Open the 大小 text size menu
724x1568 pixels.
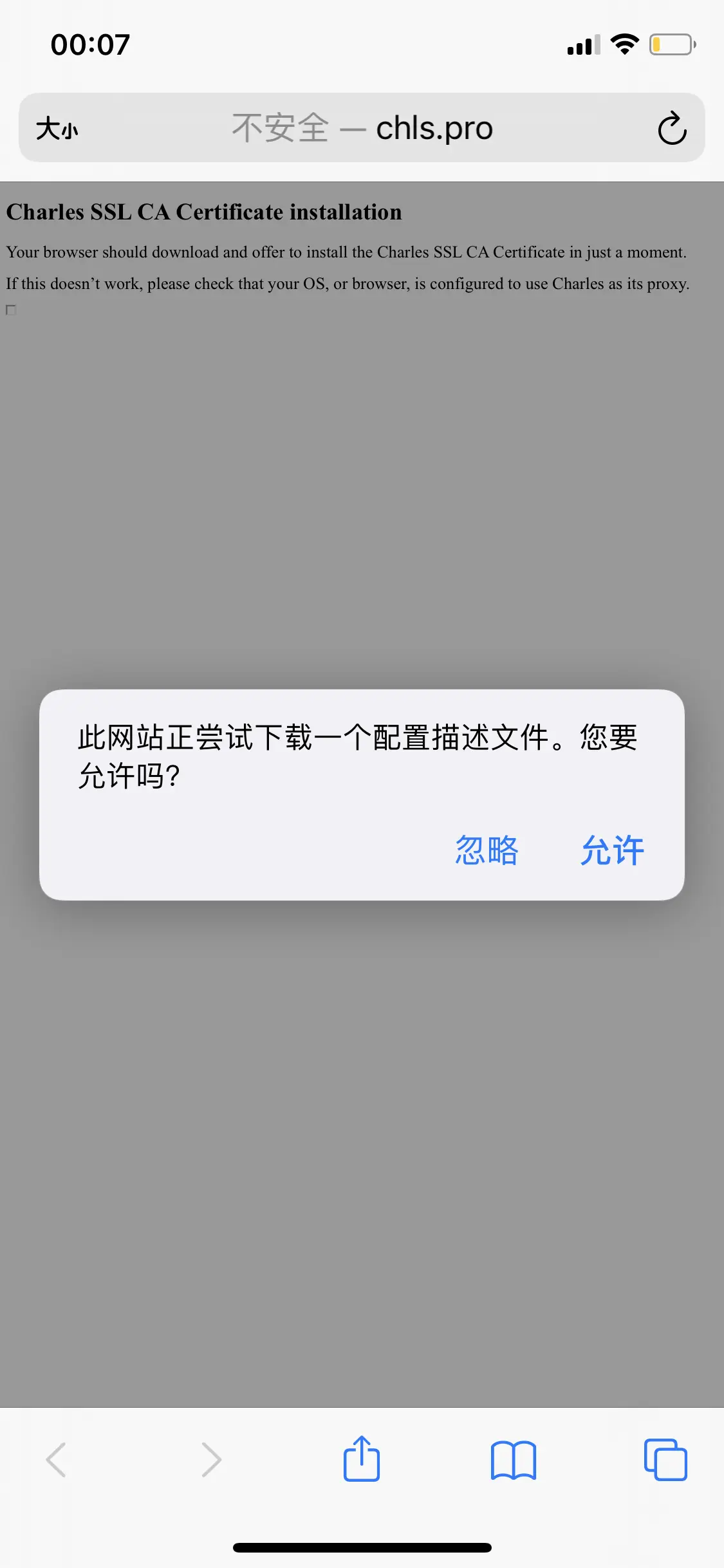[57, 128]
